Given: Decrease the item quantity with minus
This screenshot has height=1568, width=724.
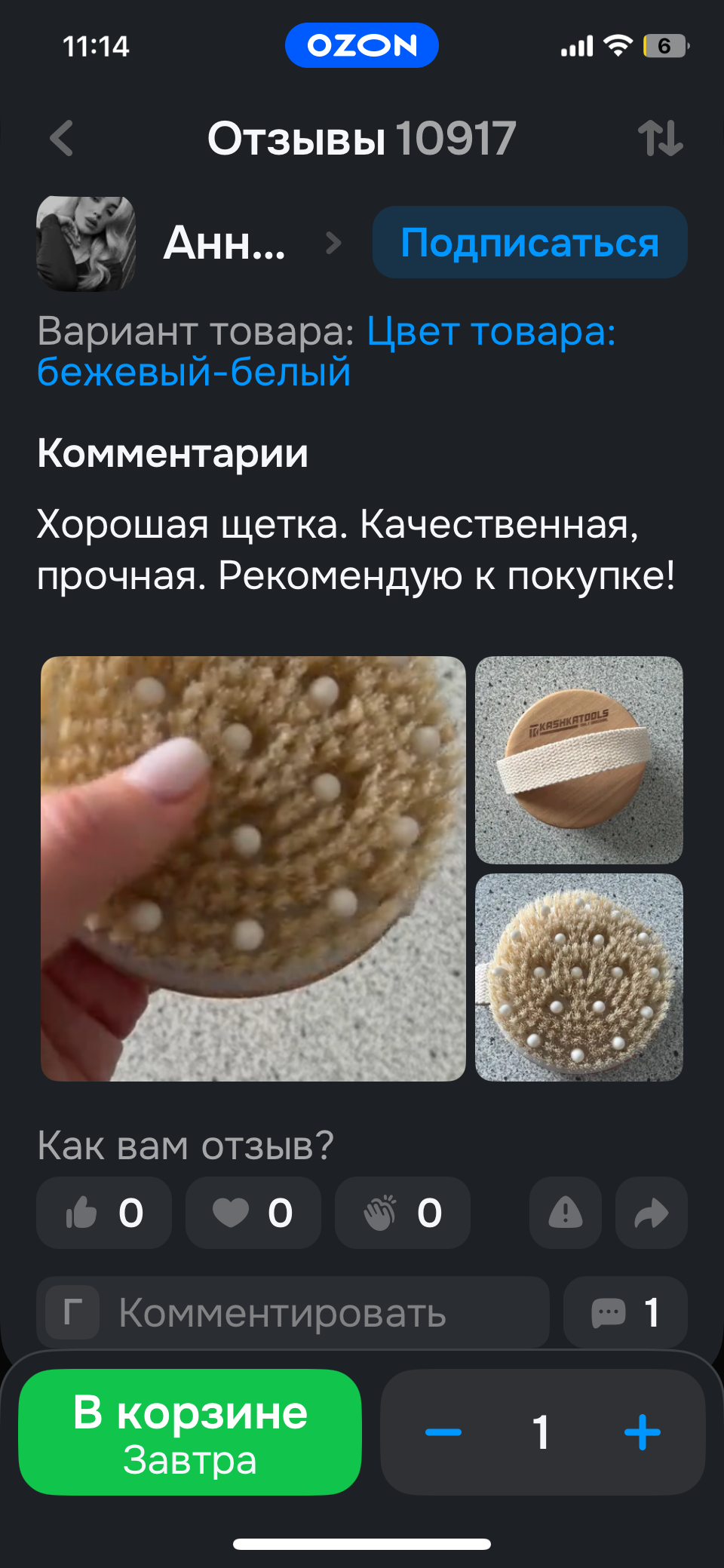Looking at the screenshot, I should coord(443,1431).
